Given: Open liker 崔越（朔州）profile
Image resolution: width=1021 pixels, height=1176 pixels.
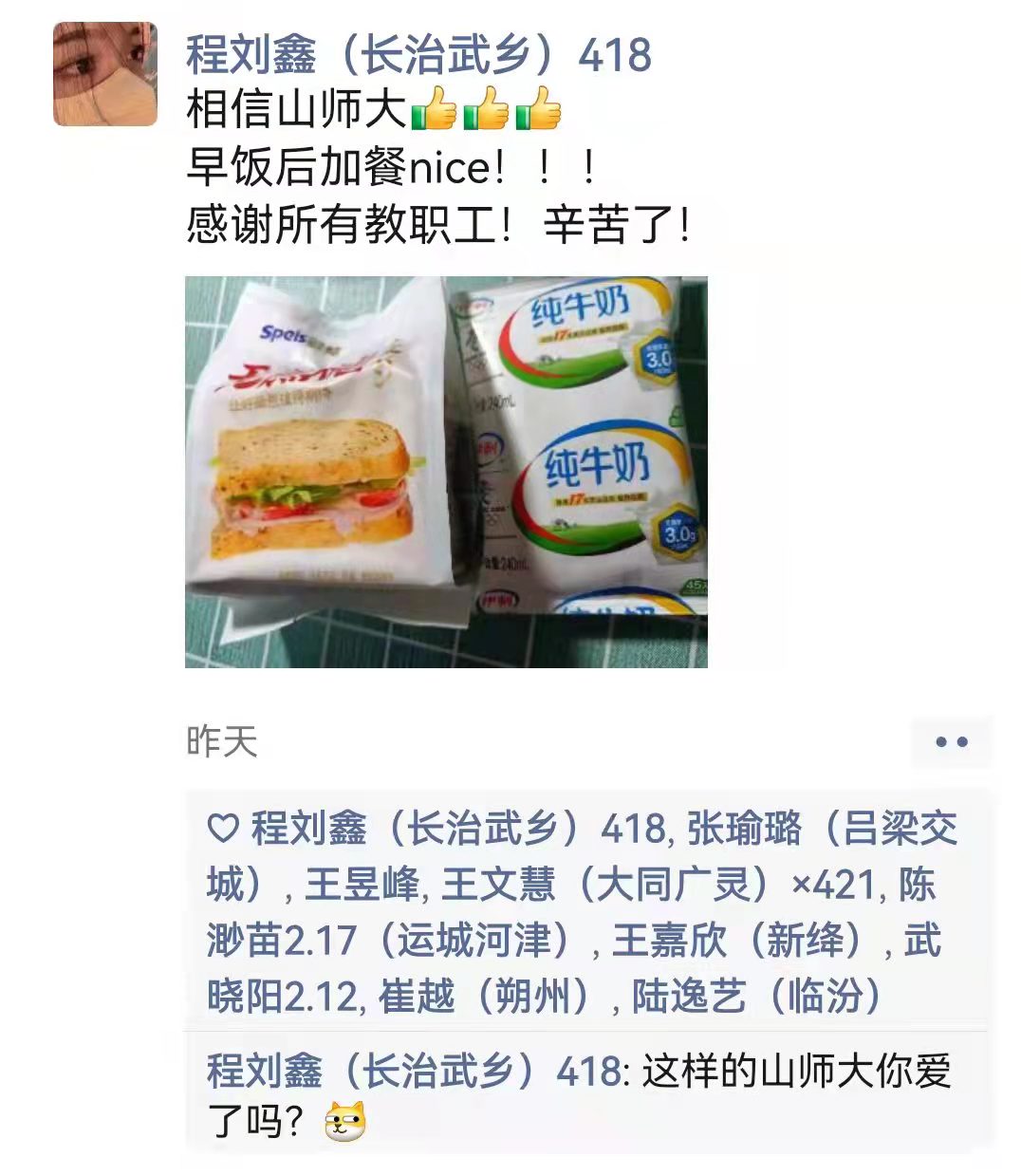Looking at the screenshot, I should coord(484,997).
